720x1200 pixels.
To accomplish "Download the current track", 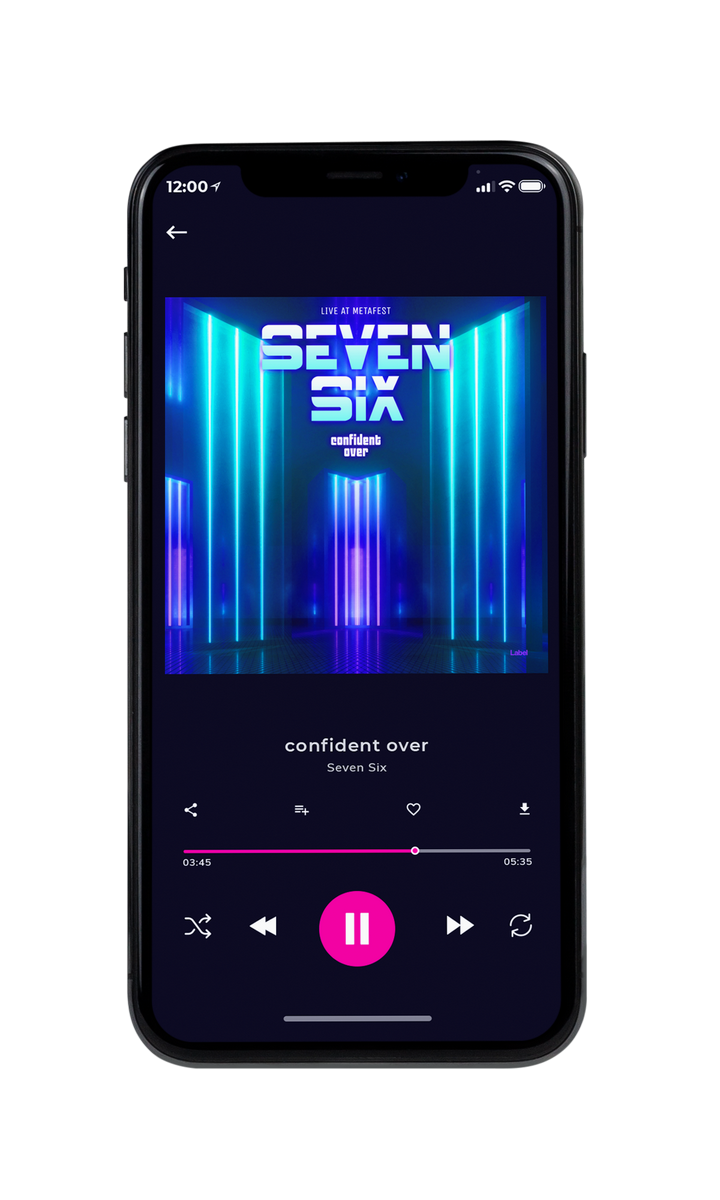I will click(x=524, y=809).
